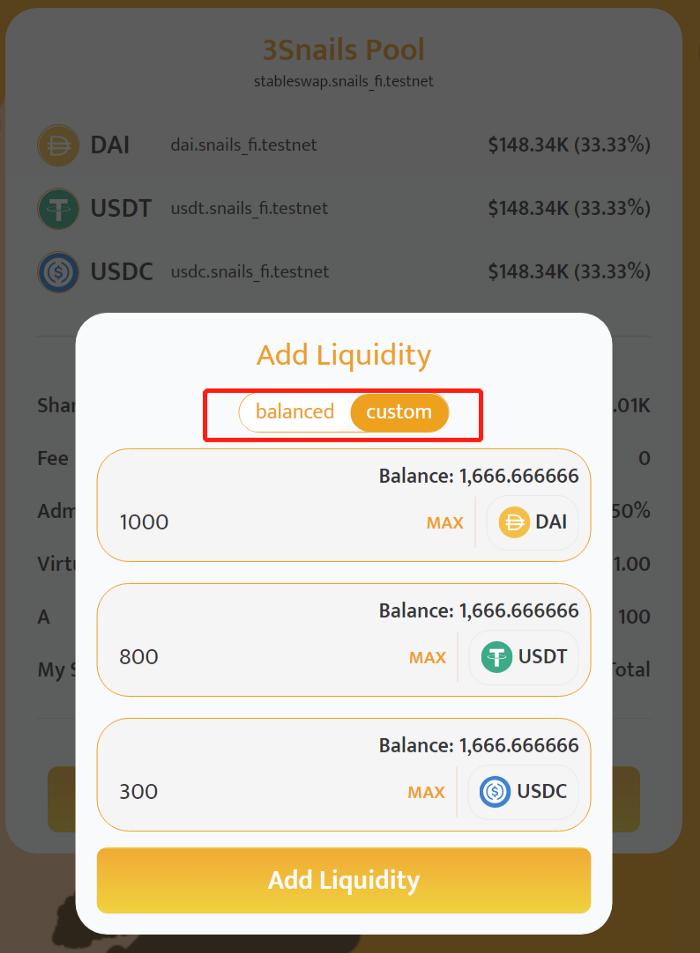Tap MAX for DAI
This screenshot has height=953, width=700.
(445, 523)
